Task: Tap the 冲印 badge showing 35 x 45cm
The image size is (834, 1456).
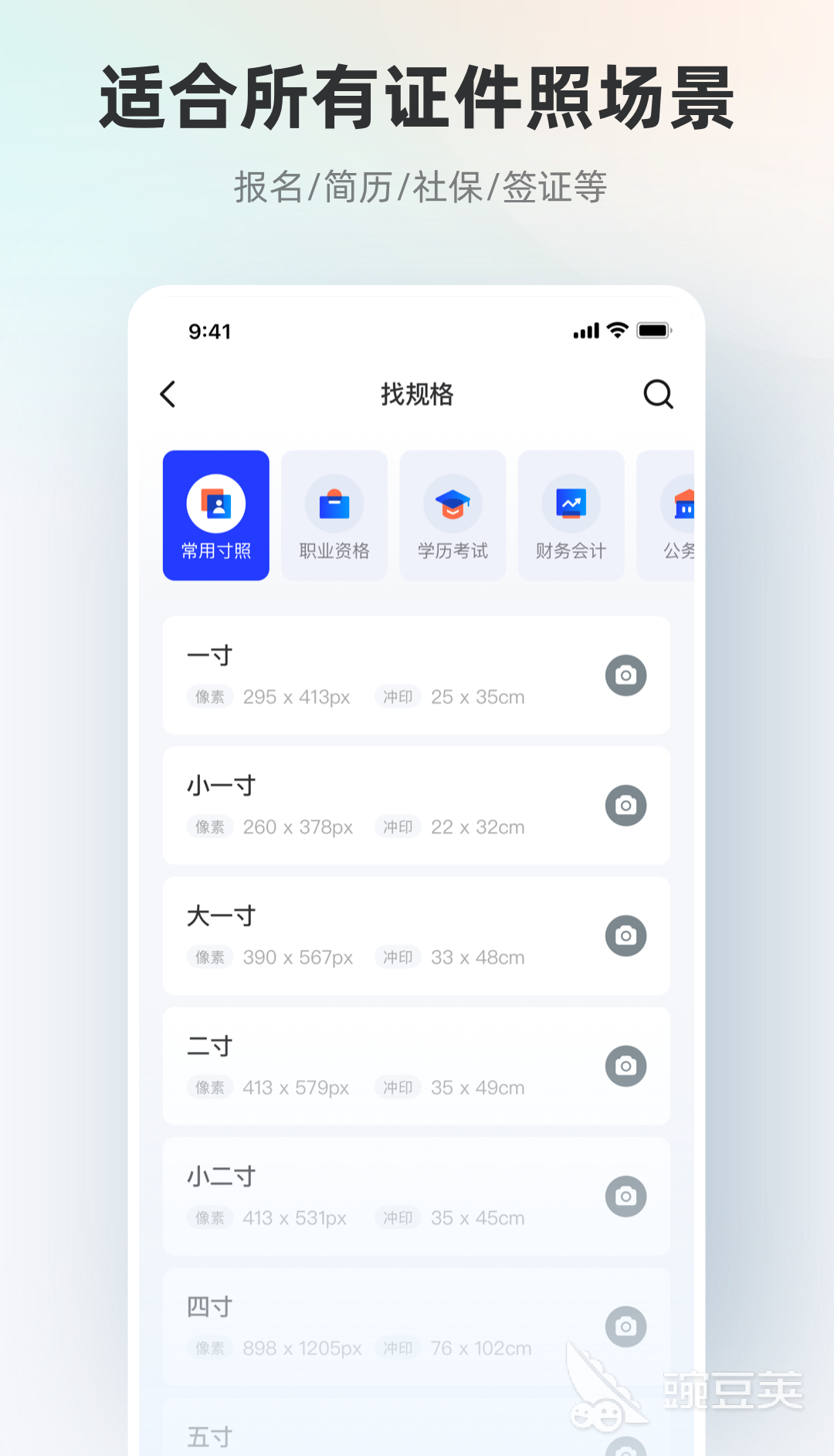Action: coord(397,1217)
